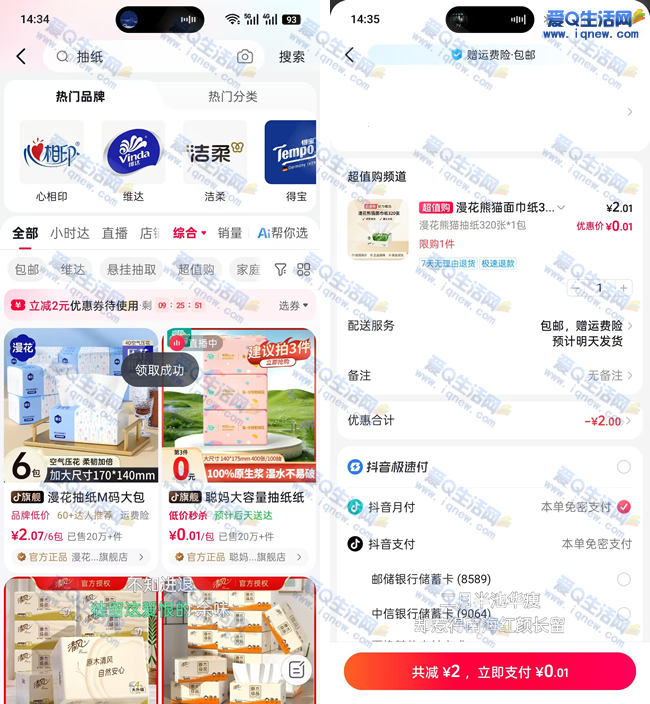Sort results by 销量
Viewport: 650px width, 704px height.
(x=230, y=233)
